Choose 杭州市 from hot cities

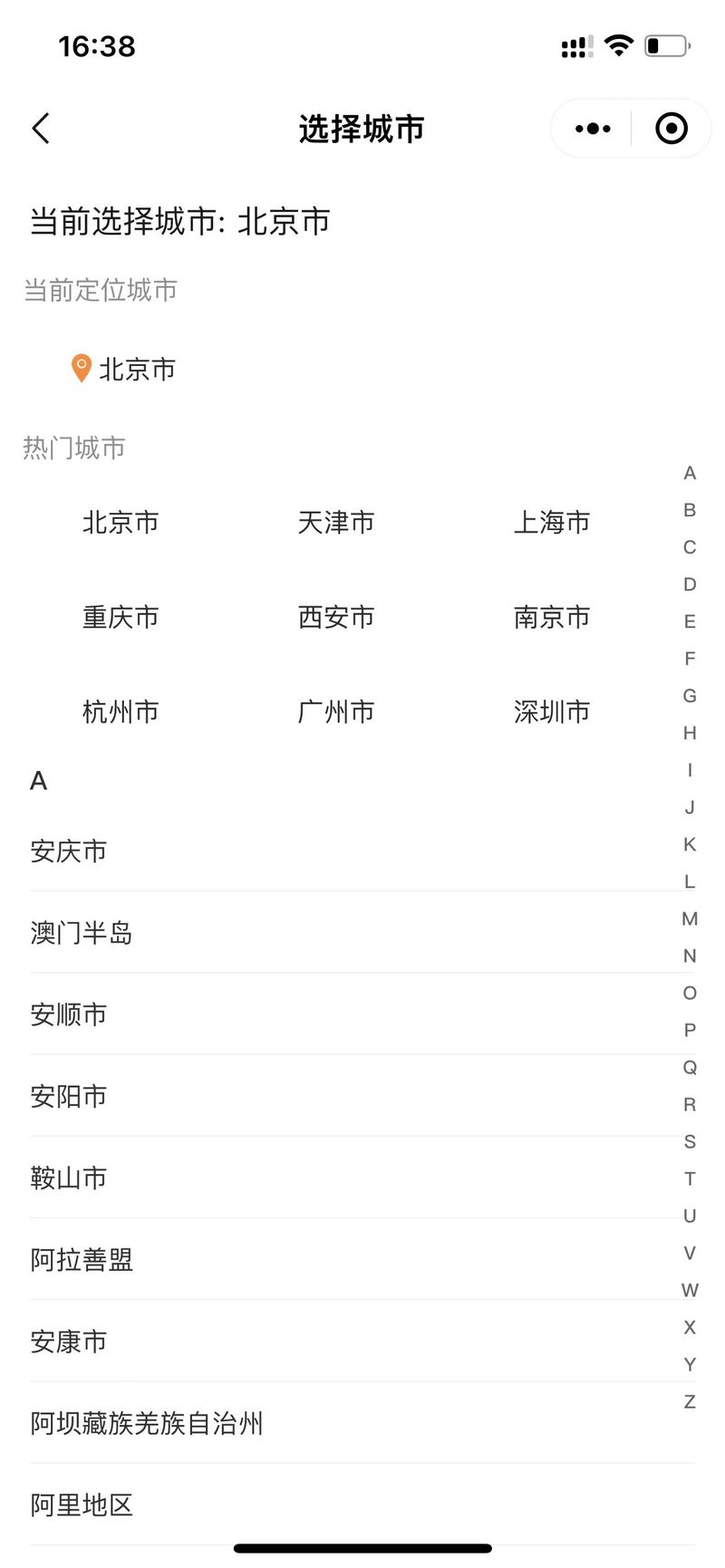point(121,712)
